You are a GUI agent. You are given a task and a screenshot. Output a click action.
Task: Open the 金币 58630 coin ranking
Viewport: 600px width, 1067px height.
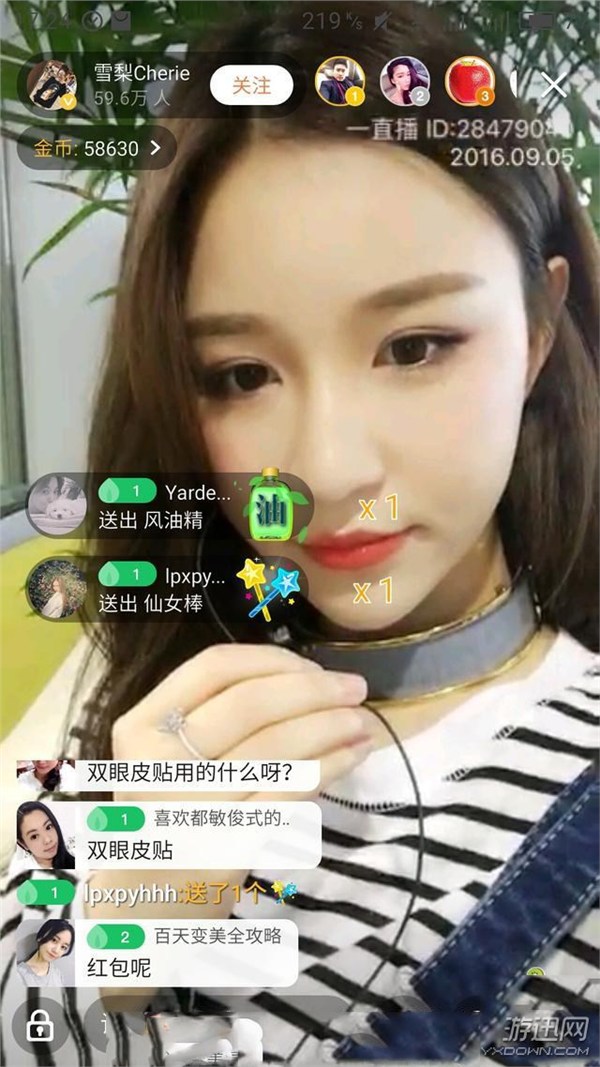pyautogui.click(x=97, y=148)
